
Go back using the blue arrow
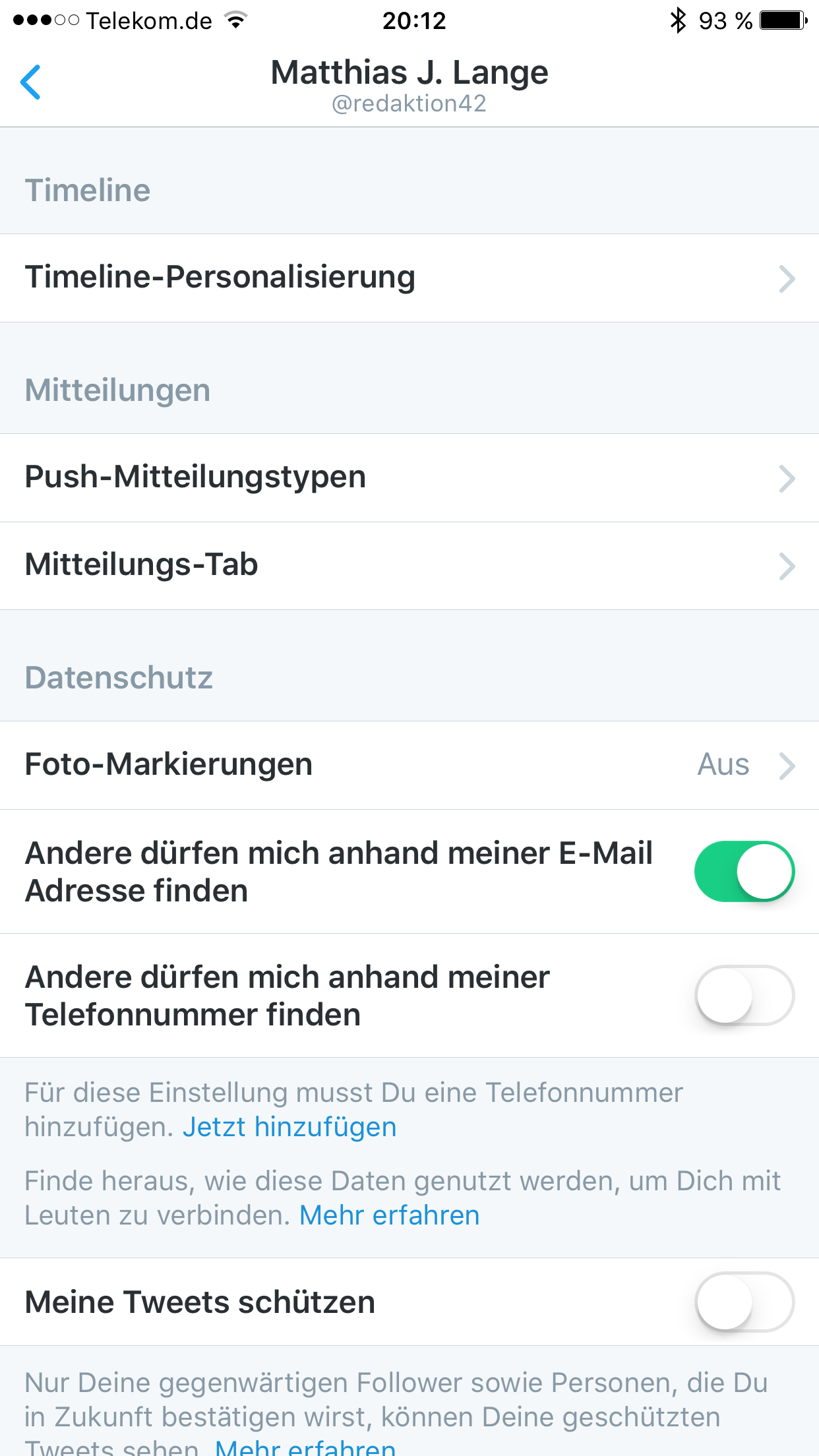click(31, 82)
